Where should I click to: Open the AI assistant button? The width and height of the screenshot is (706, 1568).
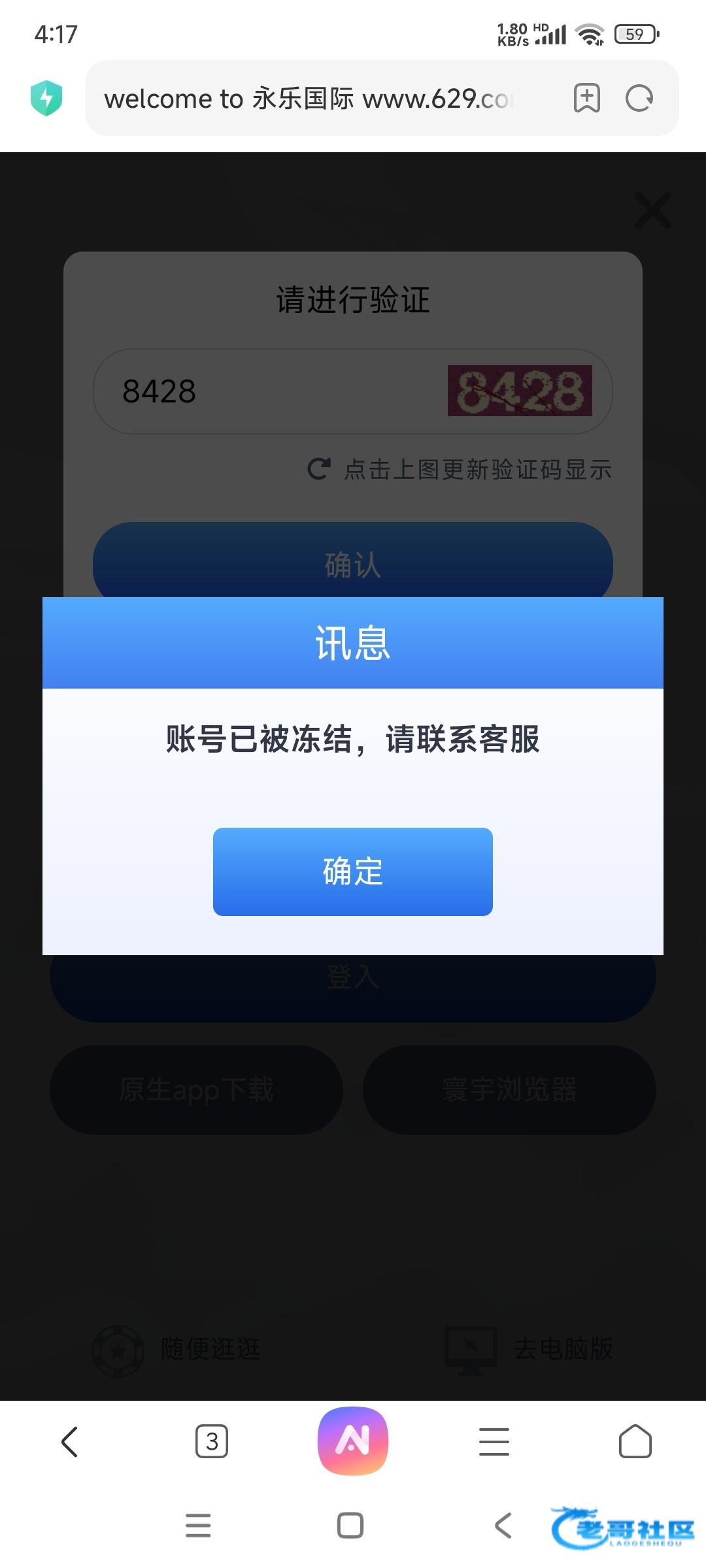tap(352, 1440)
